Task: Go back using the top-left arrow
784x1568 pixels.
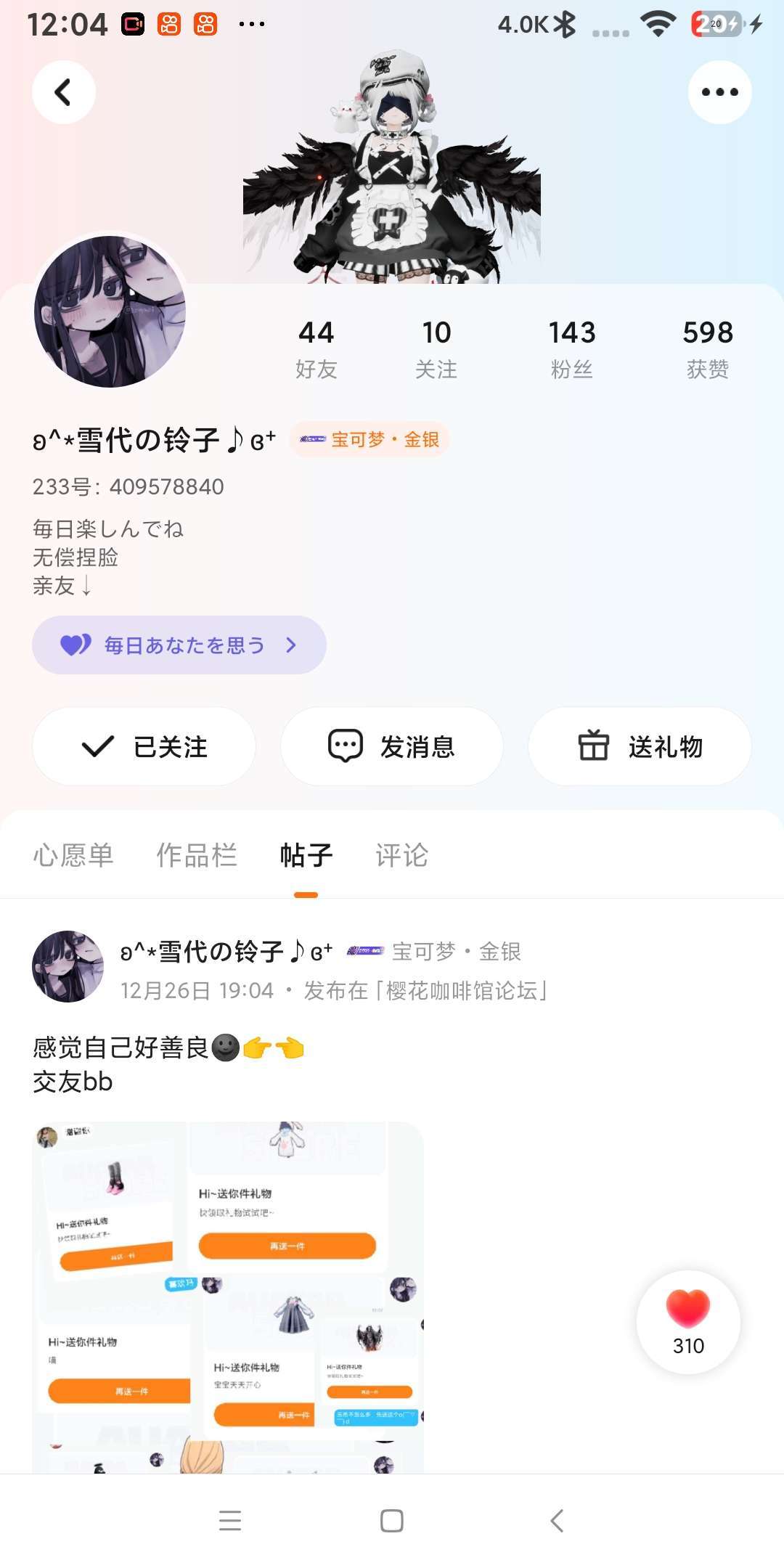Action: click(x=64, y=92)
